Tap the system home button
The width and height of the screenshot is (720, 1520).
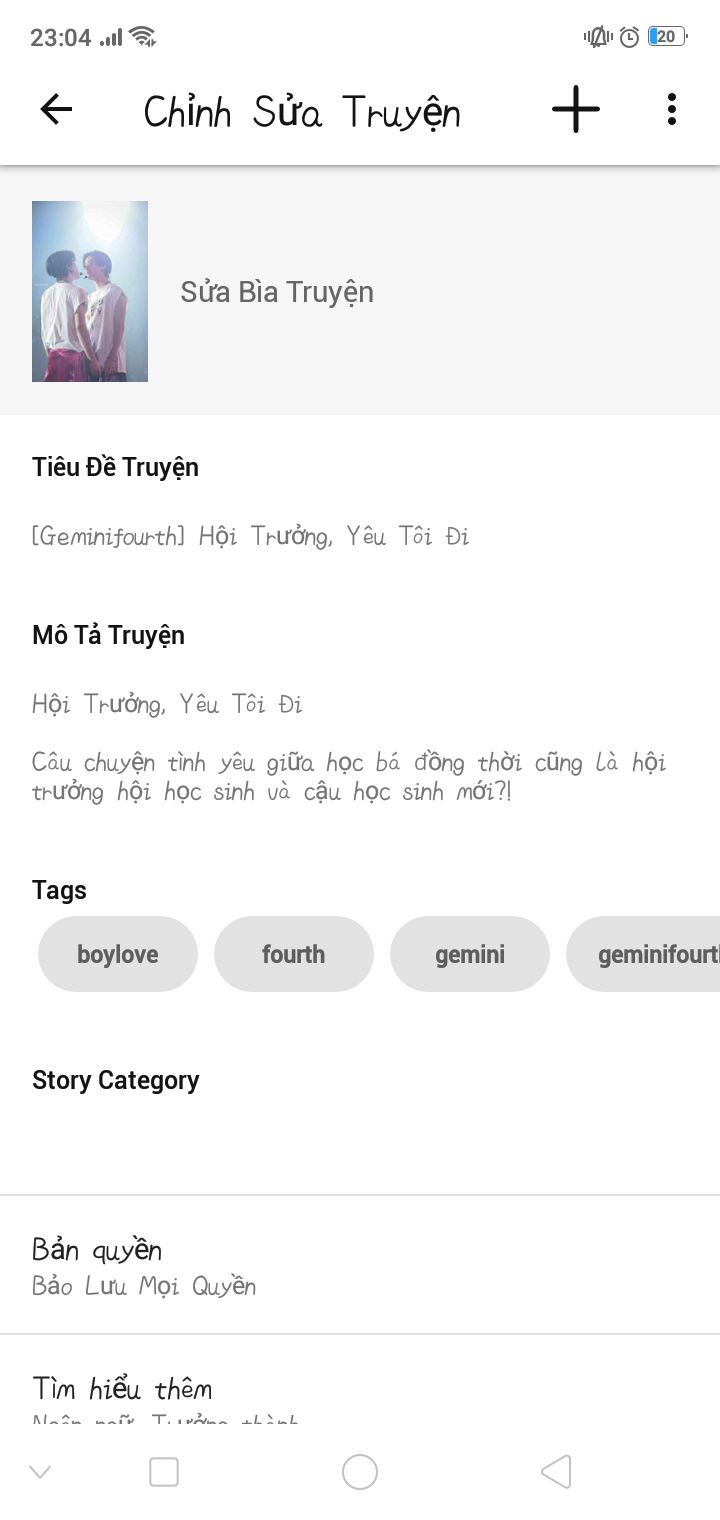pos(360,1472)
